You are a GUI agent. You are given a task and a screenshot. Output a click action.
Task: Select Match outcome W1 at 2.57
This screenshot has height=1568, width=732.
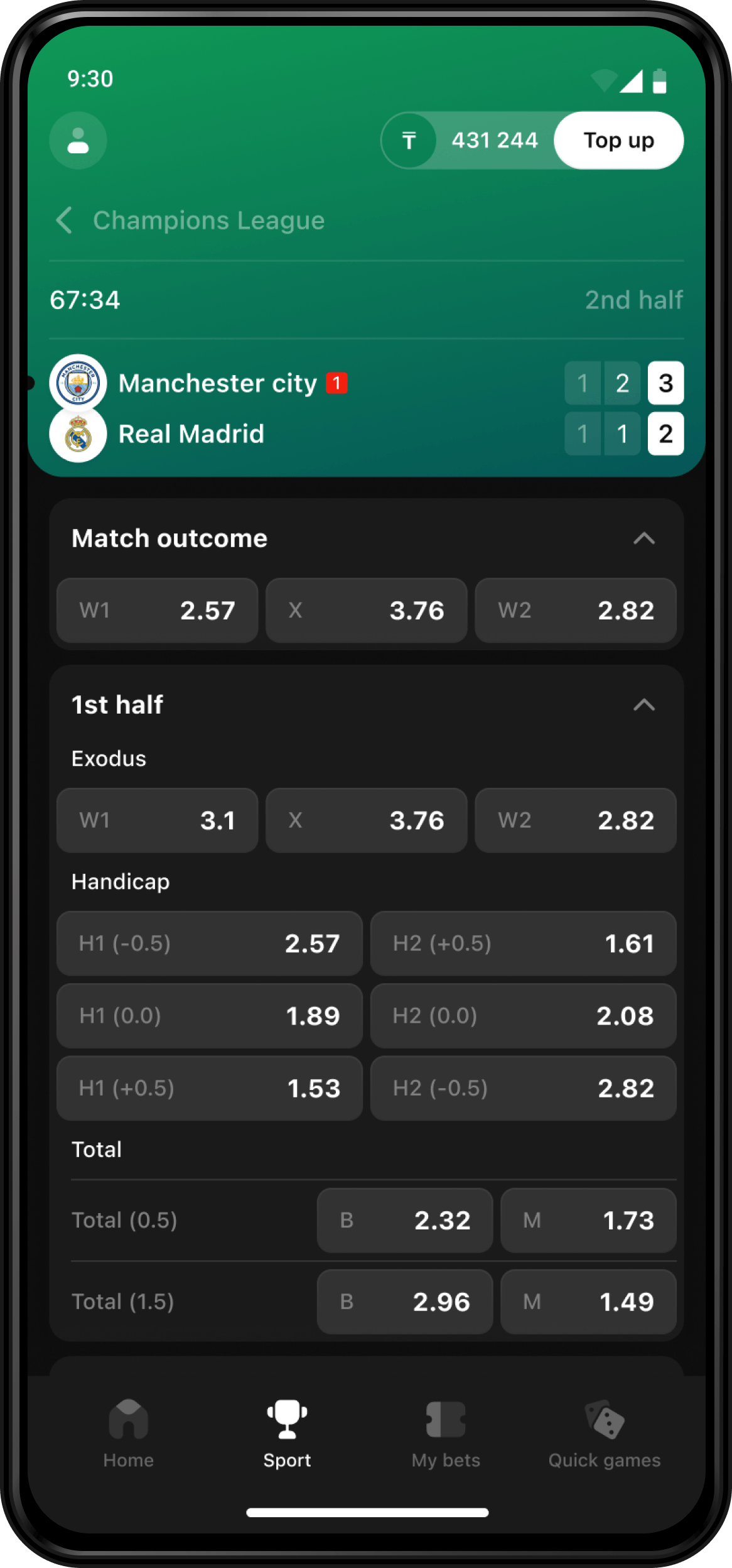(158, 610)
